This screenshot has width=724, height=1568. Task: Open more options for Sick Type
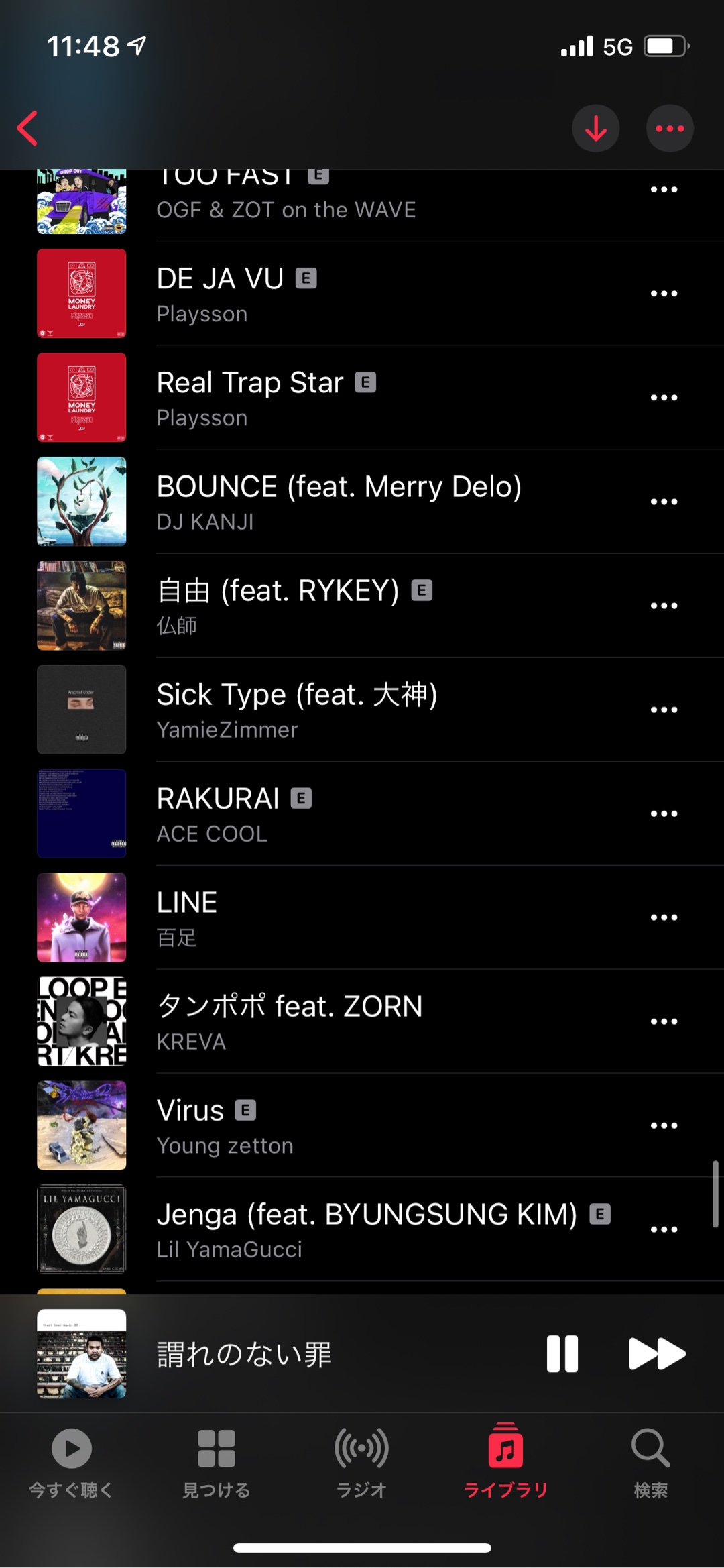point(664,710)
